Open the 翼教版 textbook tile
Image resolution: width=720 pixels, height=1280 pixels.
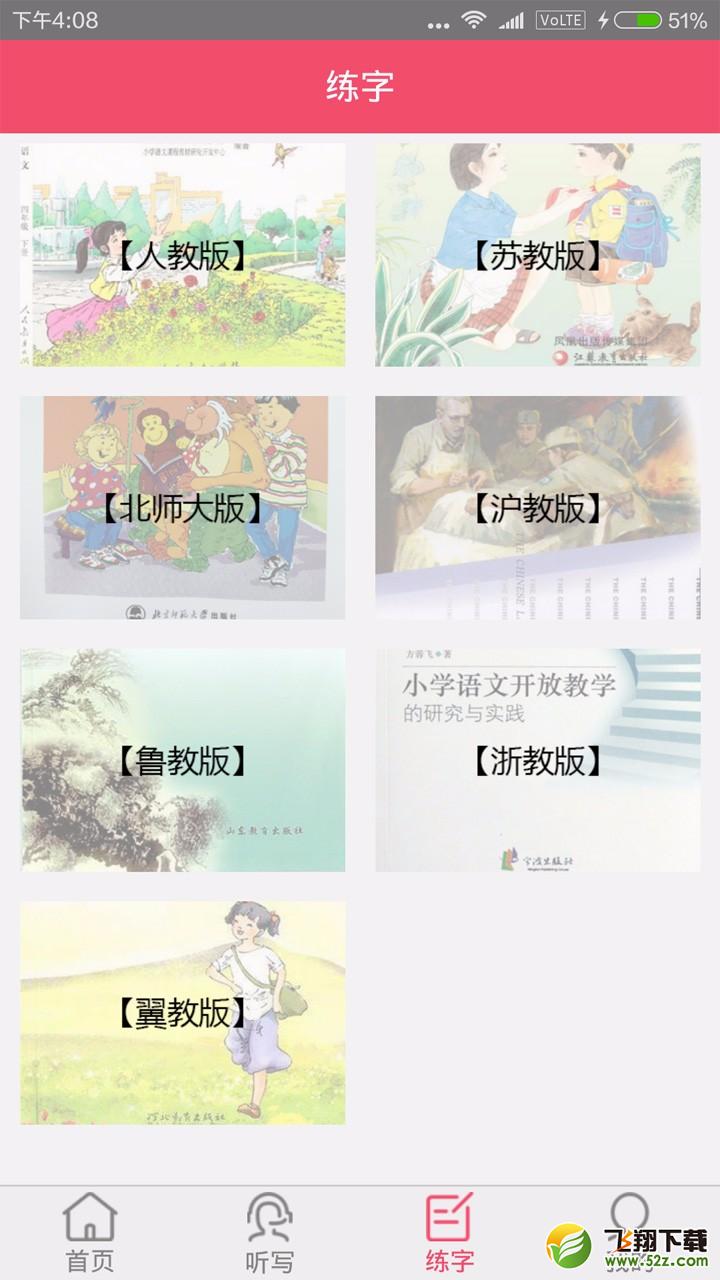183,1013
